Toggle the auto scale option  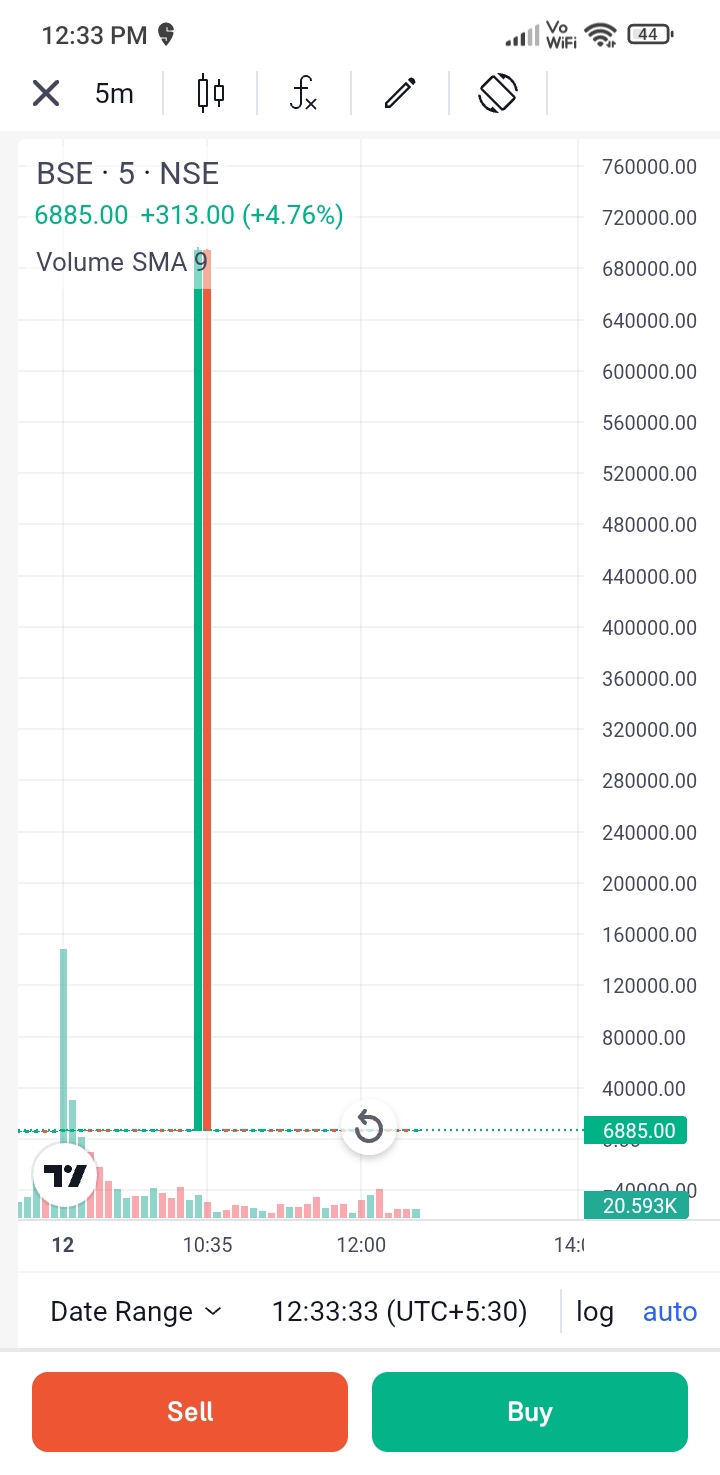click(x=669, y=1311)
